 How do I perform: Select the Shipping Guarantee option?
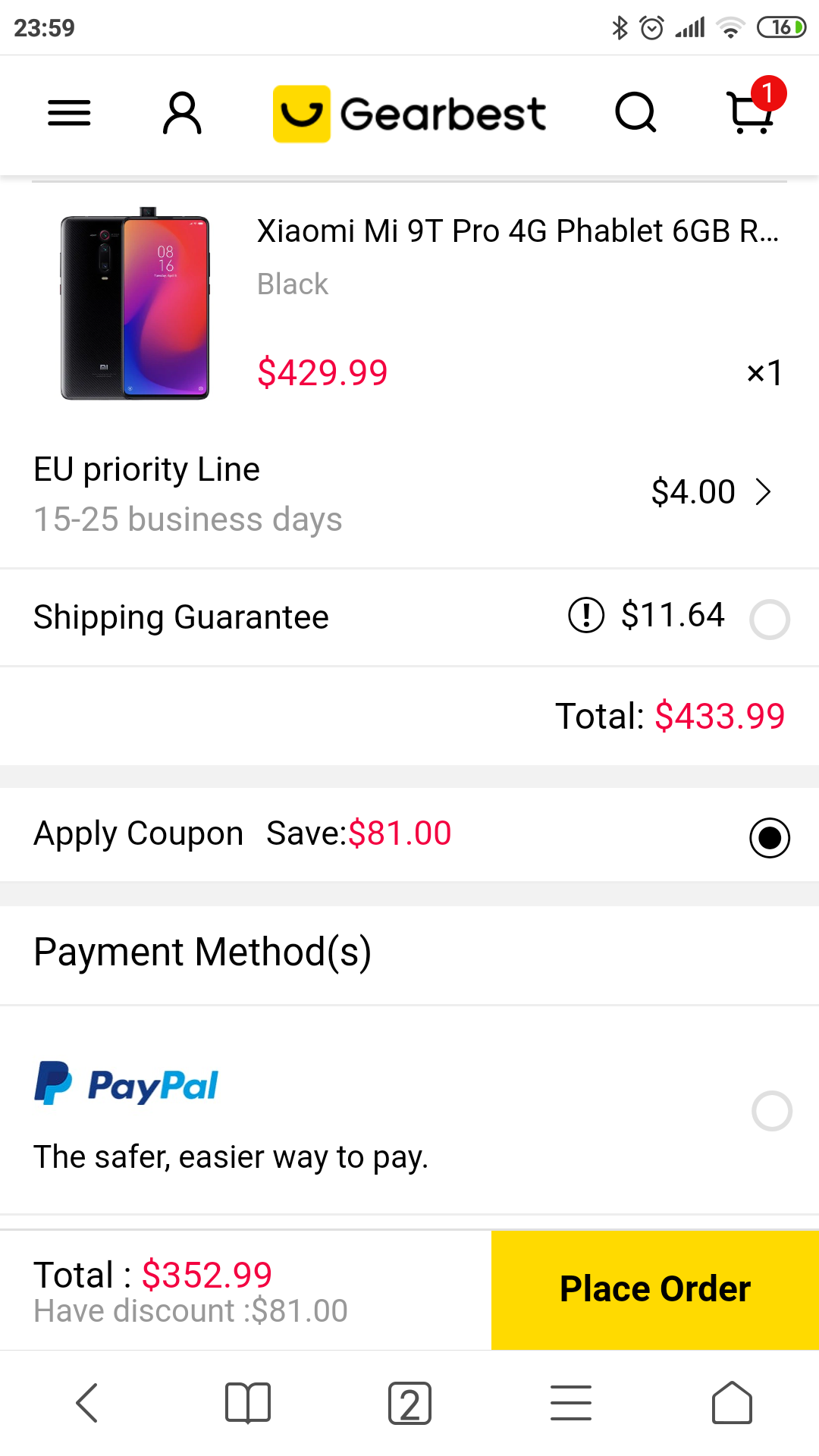pos(769,619)
